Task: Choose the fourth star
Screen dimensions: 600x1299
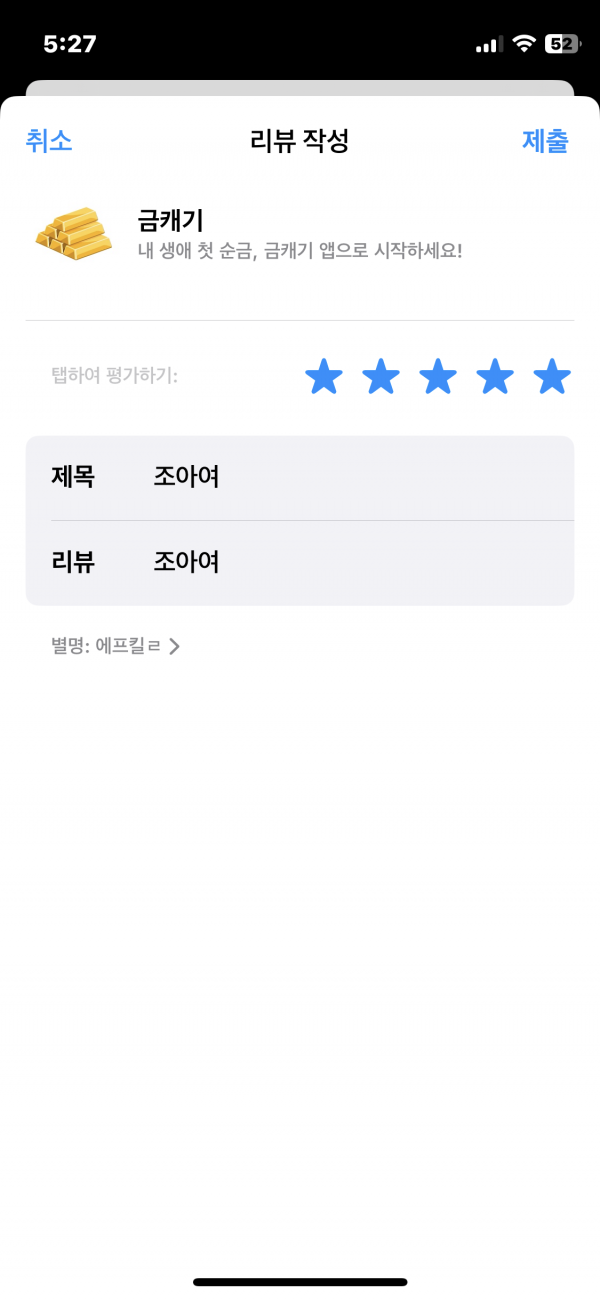Action: tap(495, 377)
